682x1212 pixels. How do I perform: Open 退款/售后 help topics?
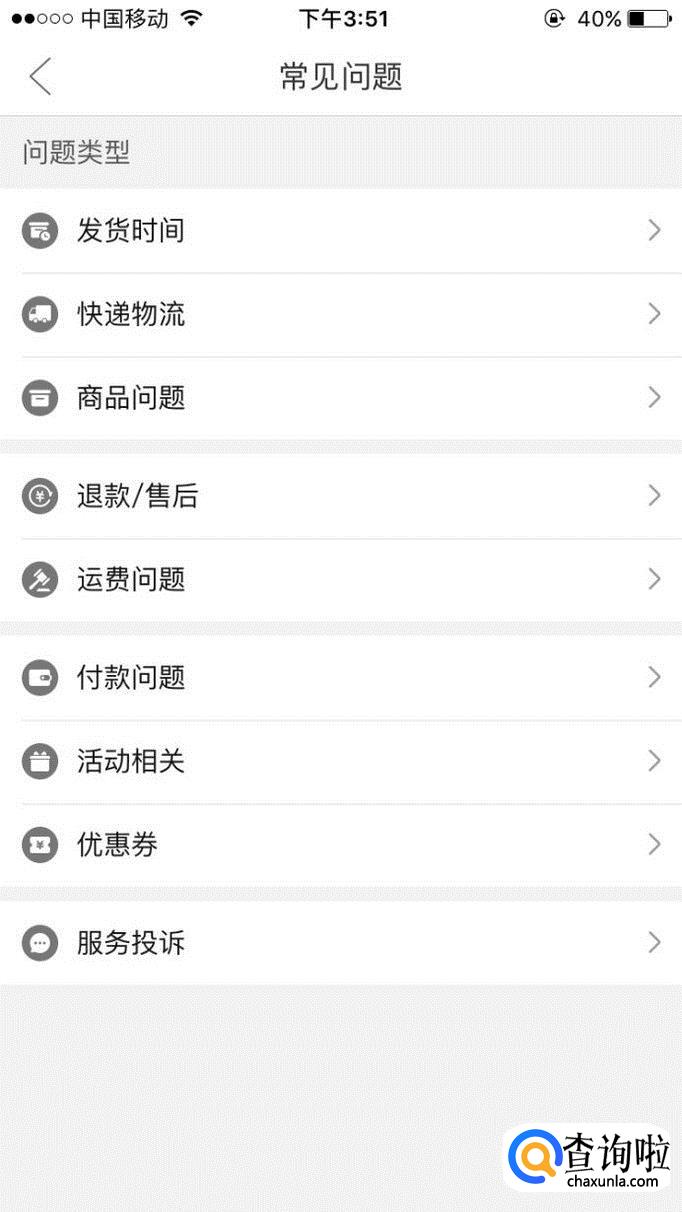tap(340, 496)
